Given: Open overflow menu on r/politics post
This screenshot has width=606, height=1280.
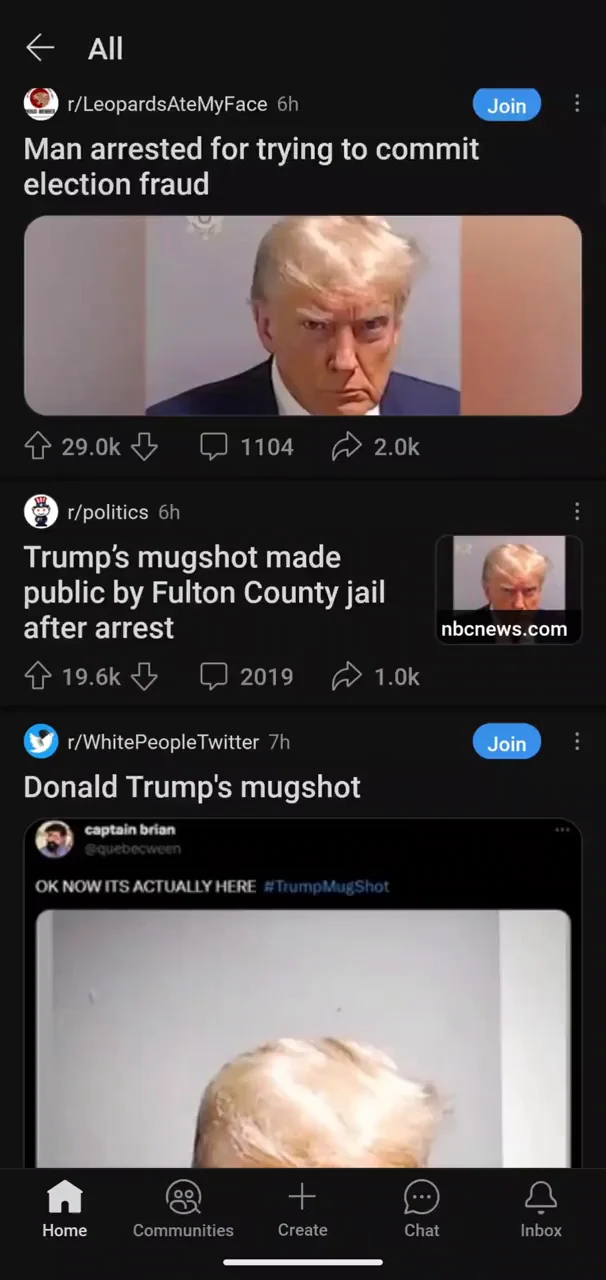Looking at the screenshot, I should tap(577, 512).
